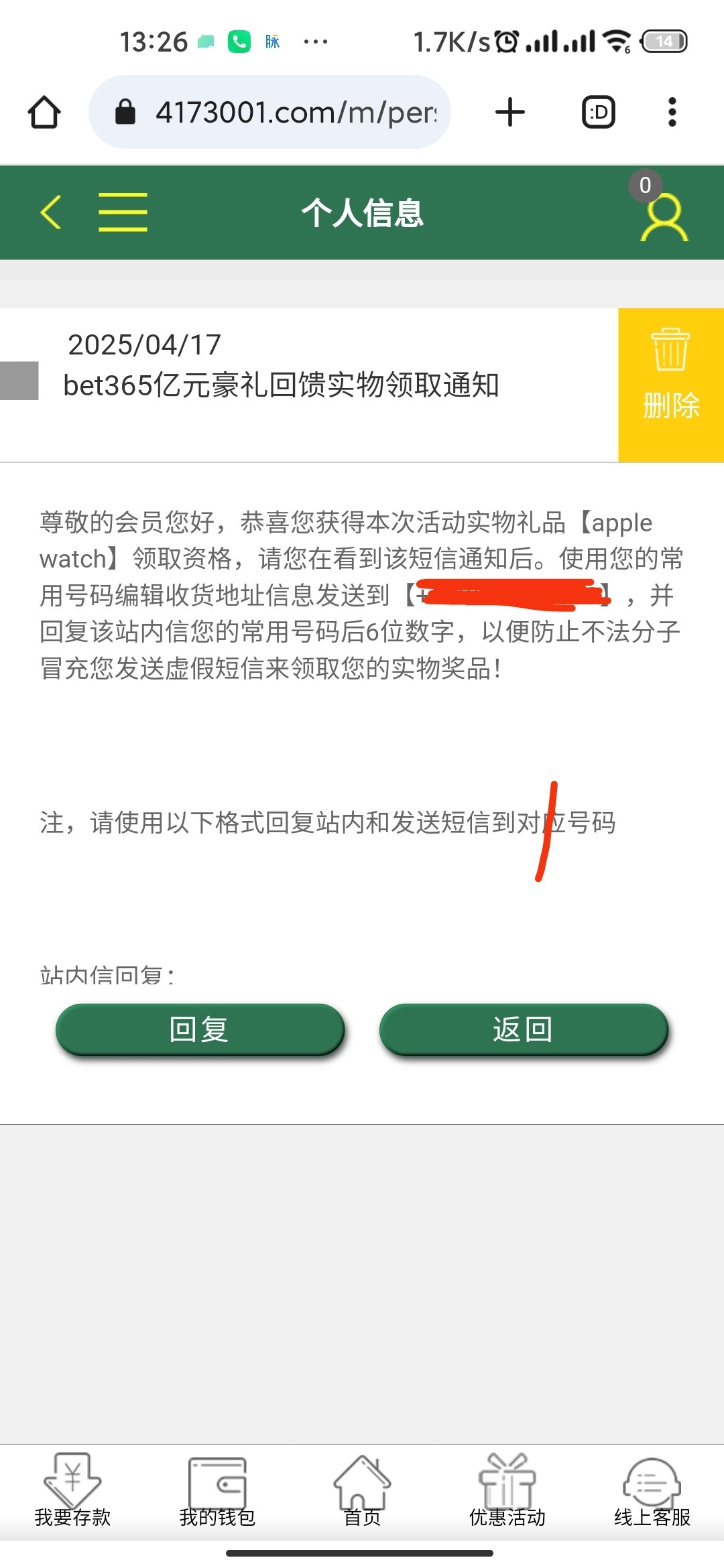The image size is (724, 1568).
Task: Delete this message with 删除
Action: click(670, 385)
